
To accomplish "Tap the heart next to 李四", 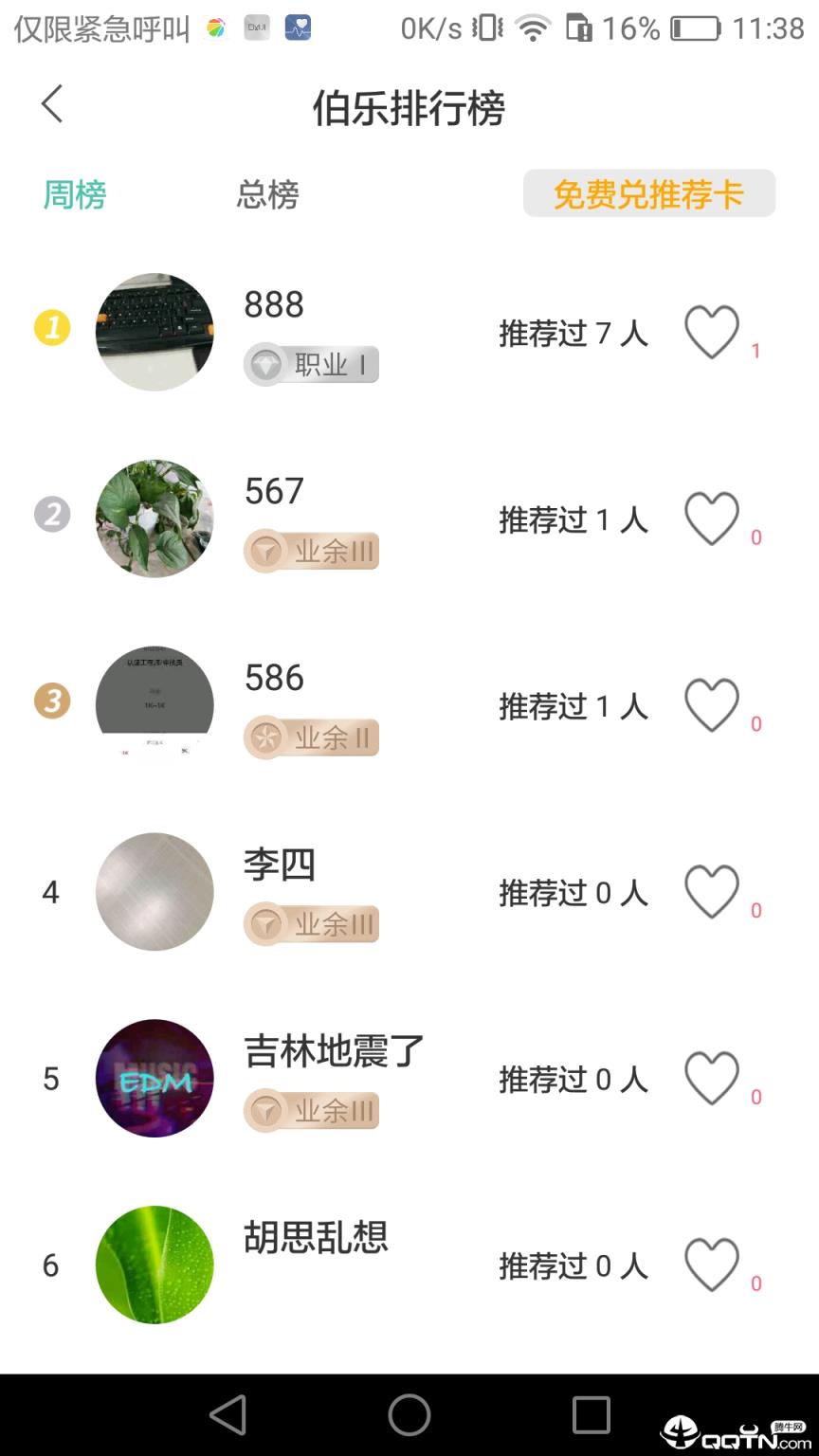I will click(712, 891).
